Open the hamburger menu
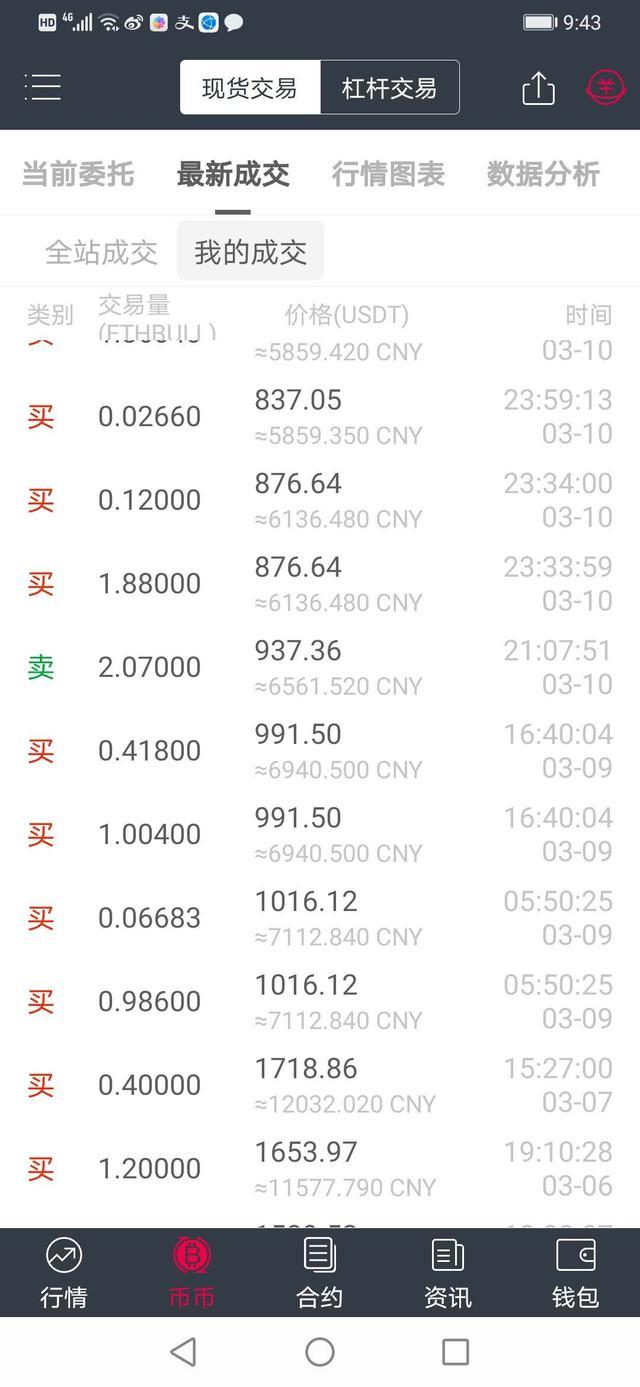The image size is (640, 1387). 43,87
